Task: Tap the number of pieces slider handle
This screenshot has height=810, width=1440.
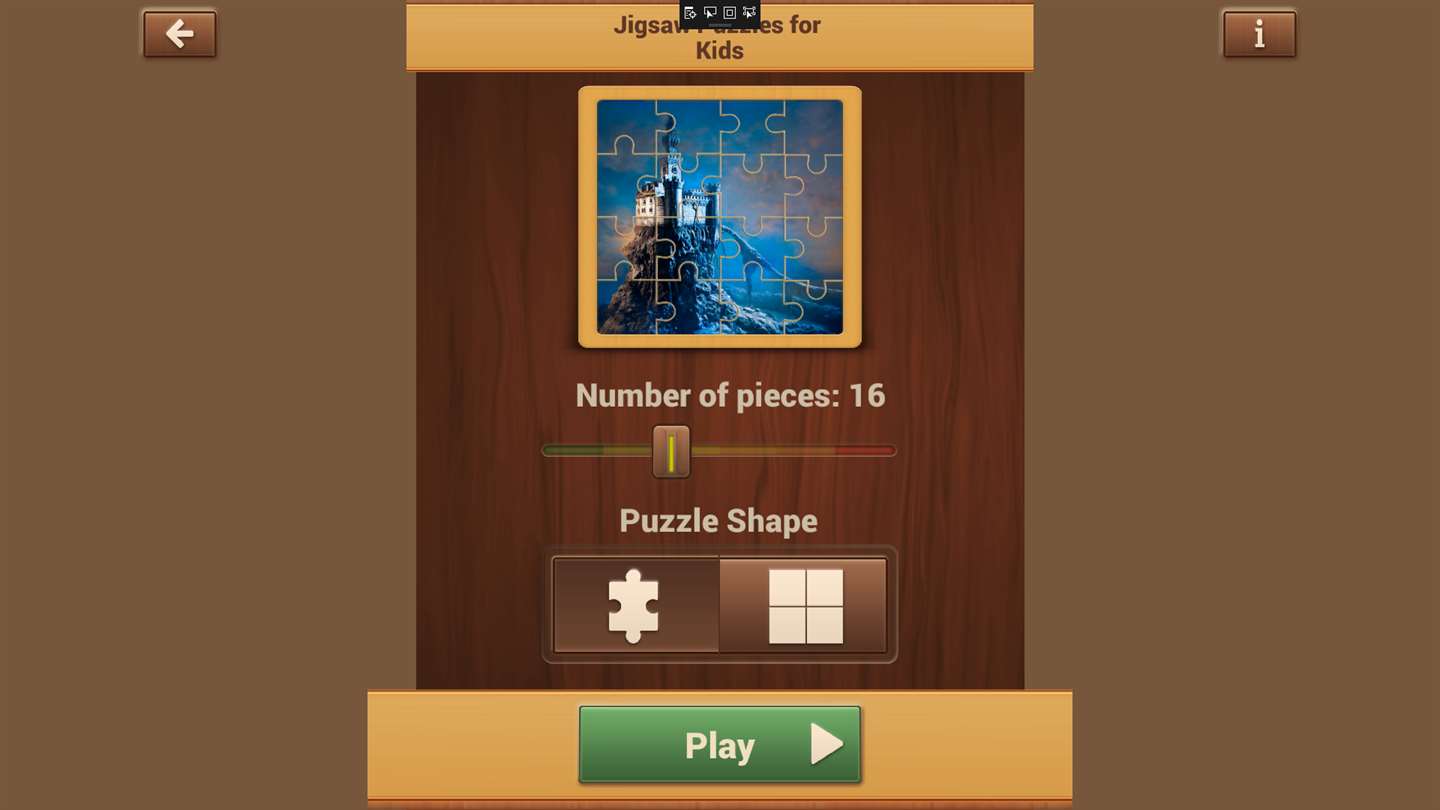Action: [x=671, y=451]
